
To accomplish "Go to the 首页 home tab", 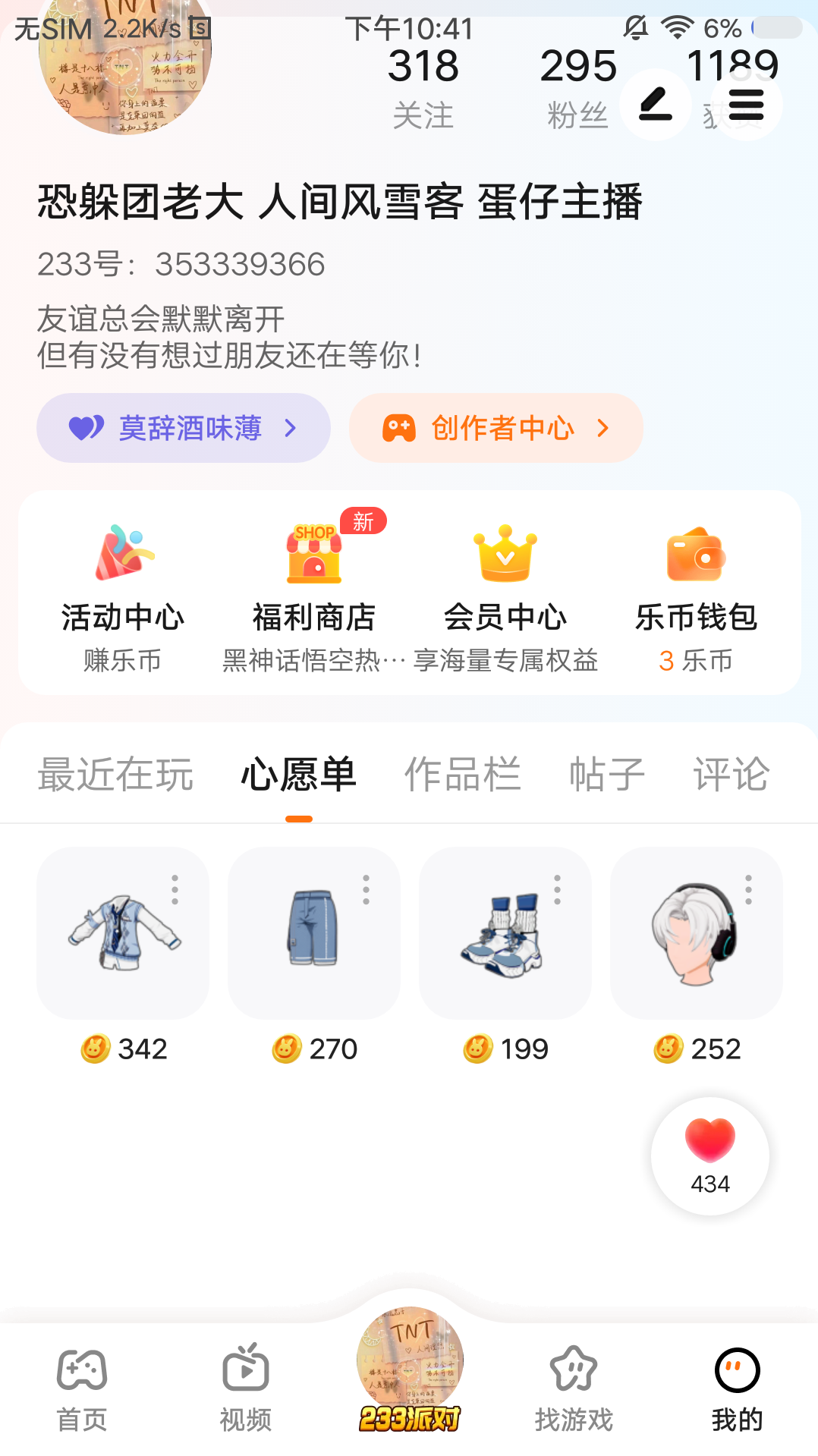I will pyautogui.click(x=82, y=1389).
